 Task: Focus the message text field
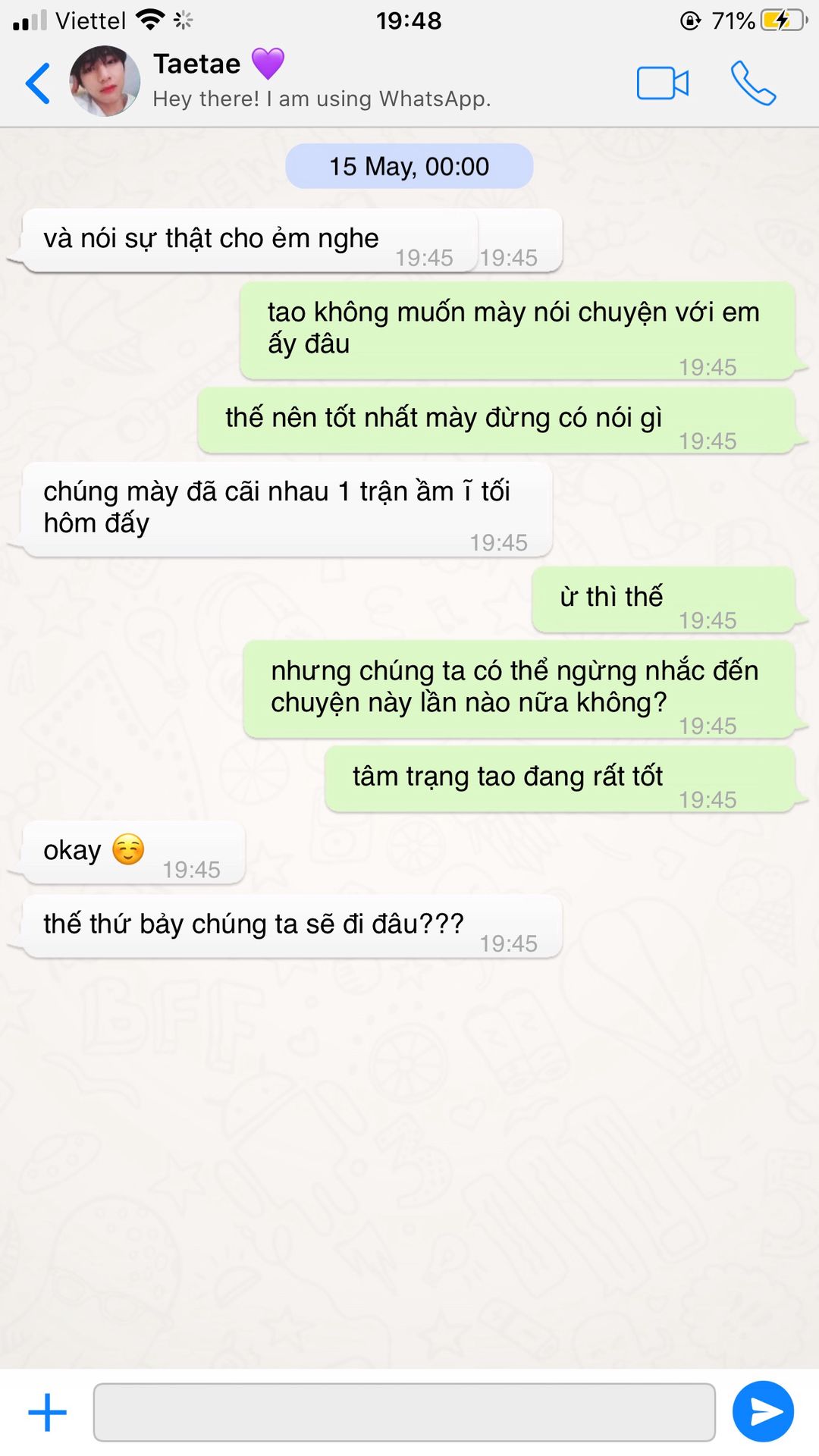[403, 1412]
